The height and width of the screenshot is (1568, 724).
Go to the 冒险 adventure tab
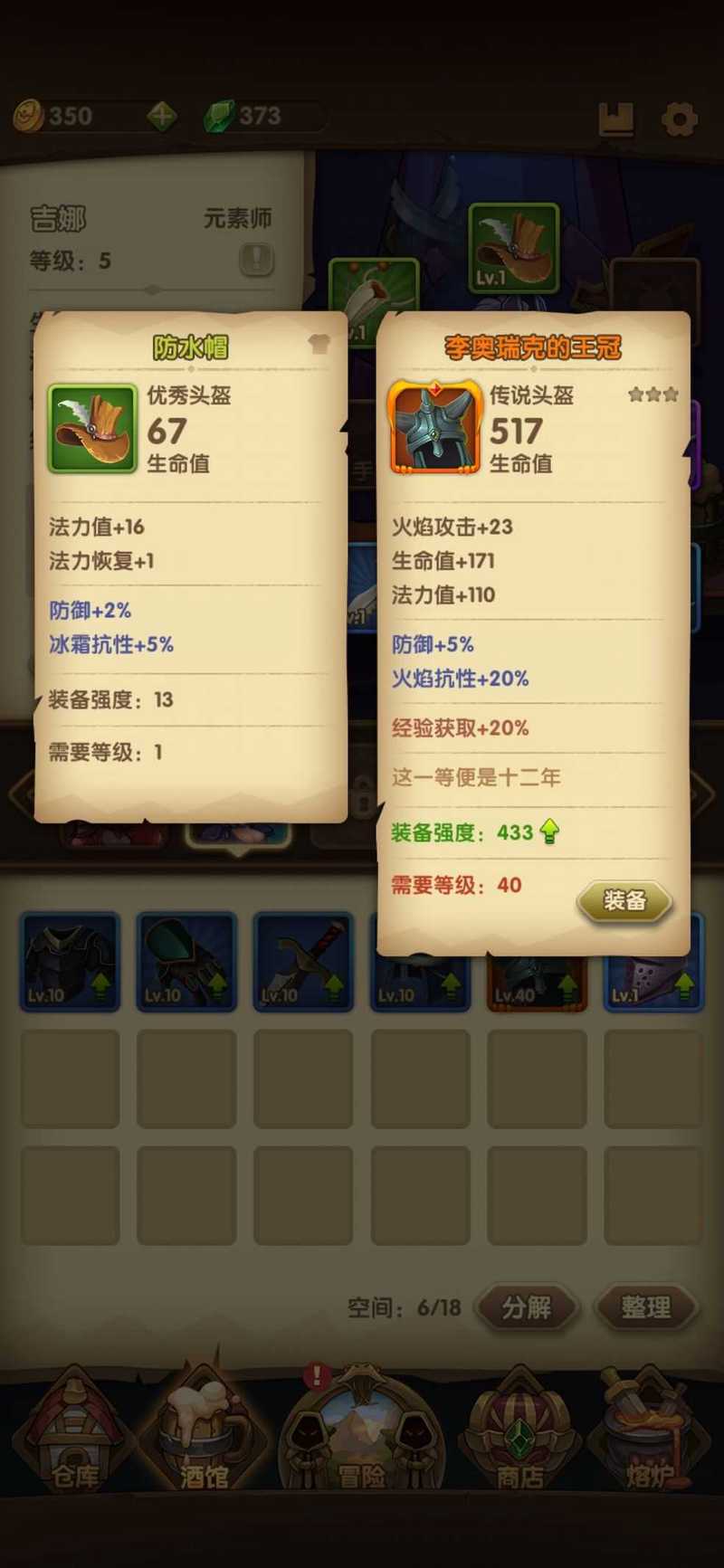(361, 1440)
